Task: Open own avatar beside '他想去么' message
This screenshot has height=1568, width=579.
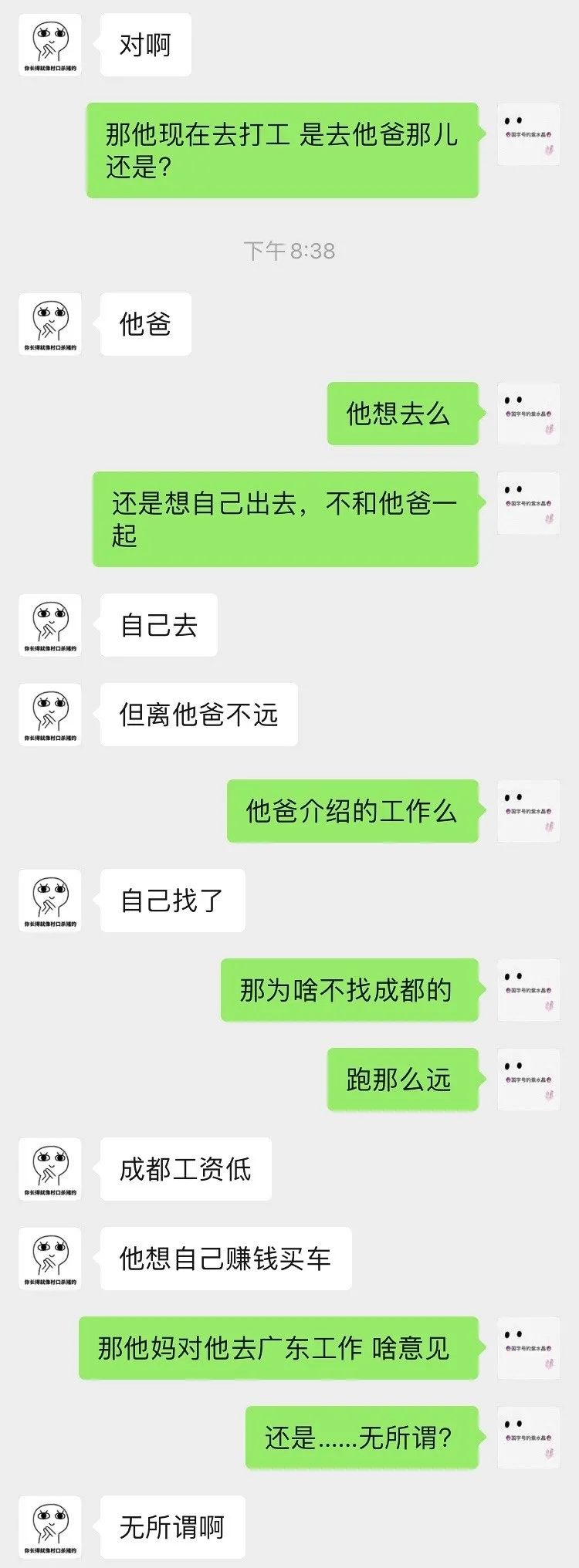Action: pos(528,413)
